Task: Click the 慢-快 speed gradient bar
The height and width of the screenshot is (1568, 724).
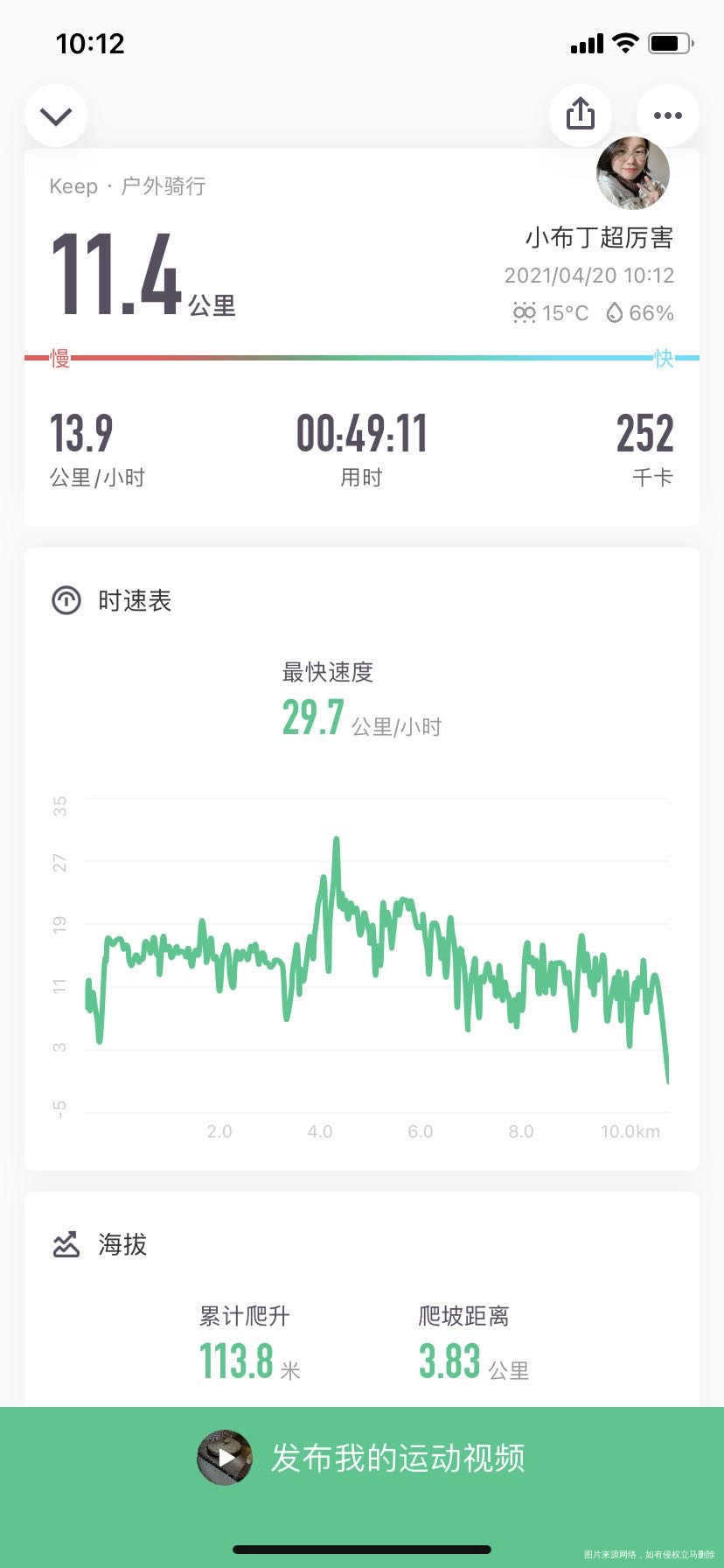Action: (362, 357)
